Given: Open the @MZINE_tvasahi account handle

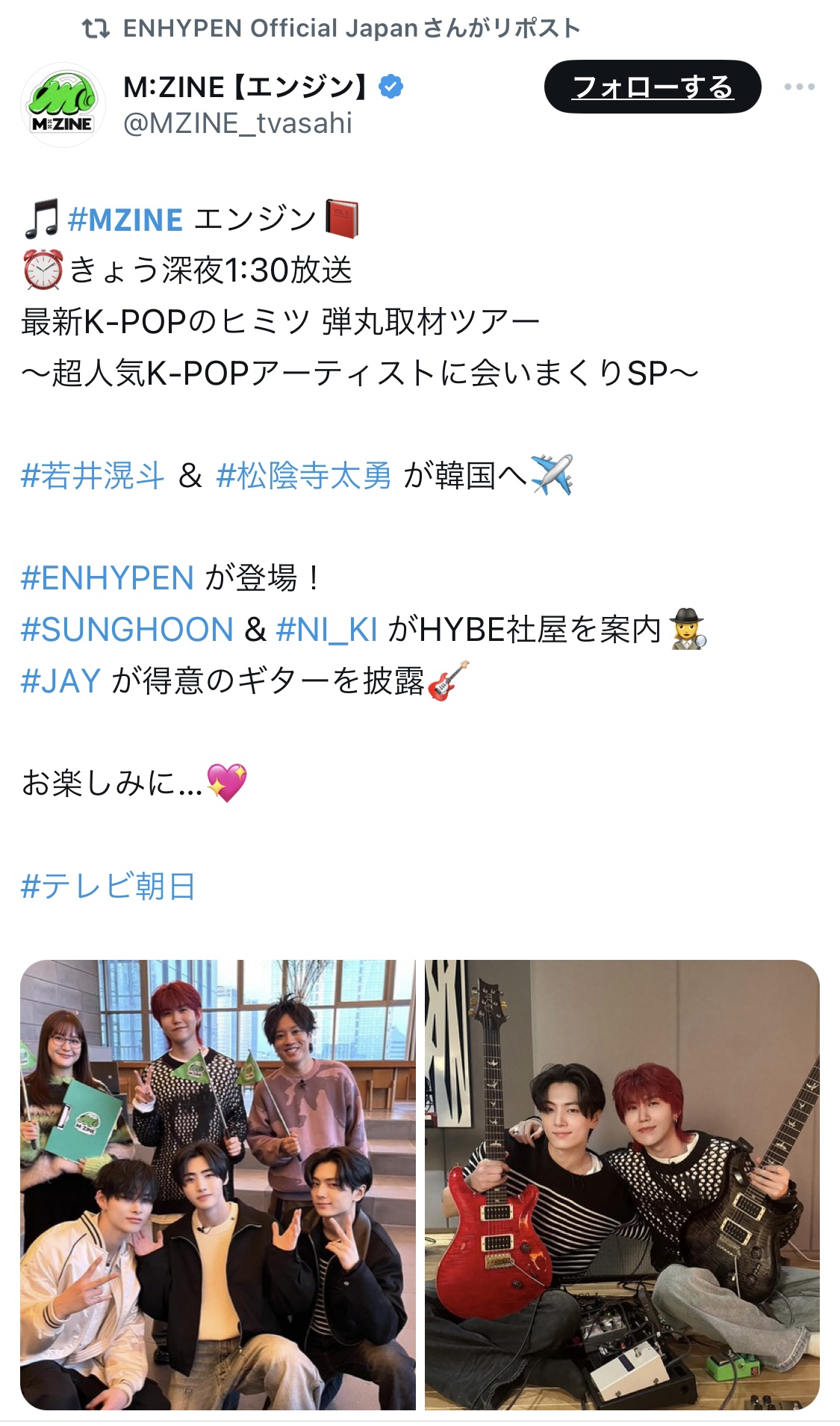Looking at the screenshot, I should [x=237, y=124].
